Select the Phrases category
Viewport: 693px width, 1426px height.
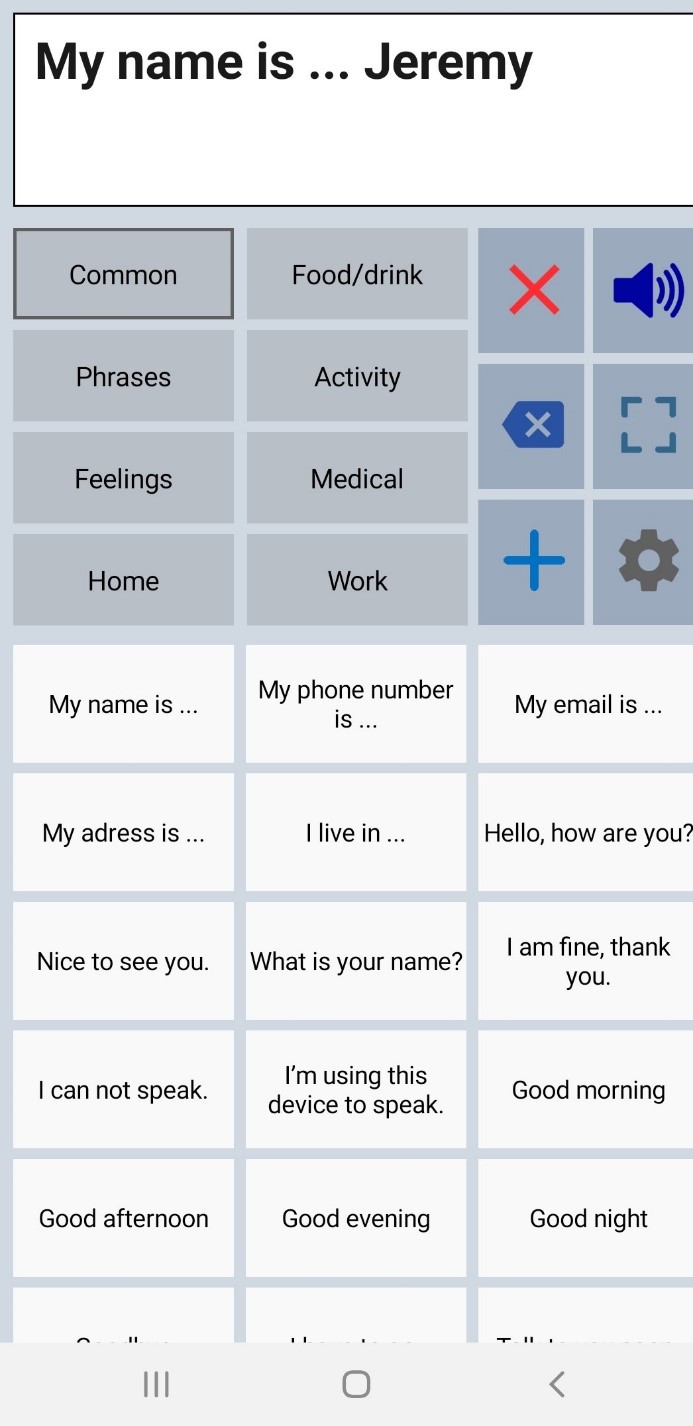(123, 376)
